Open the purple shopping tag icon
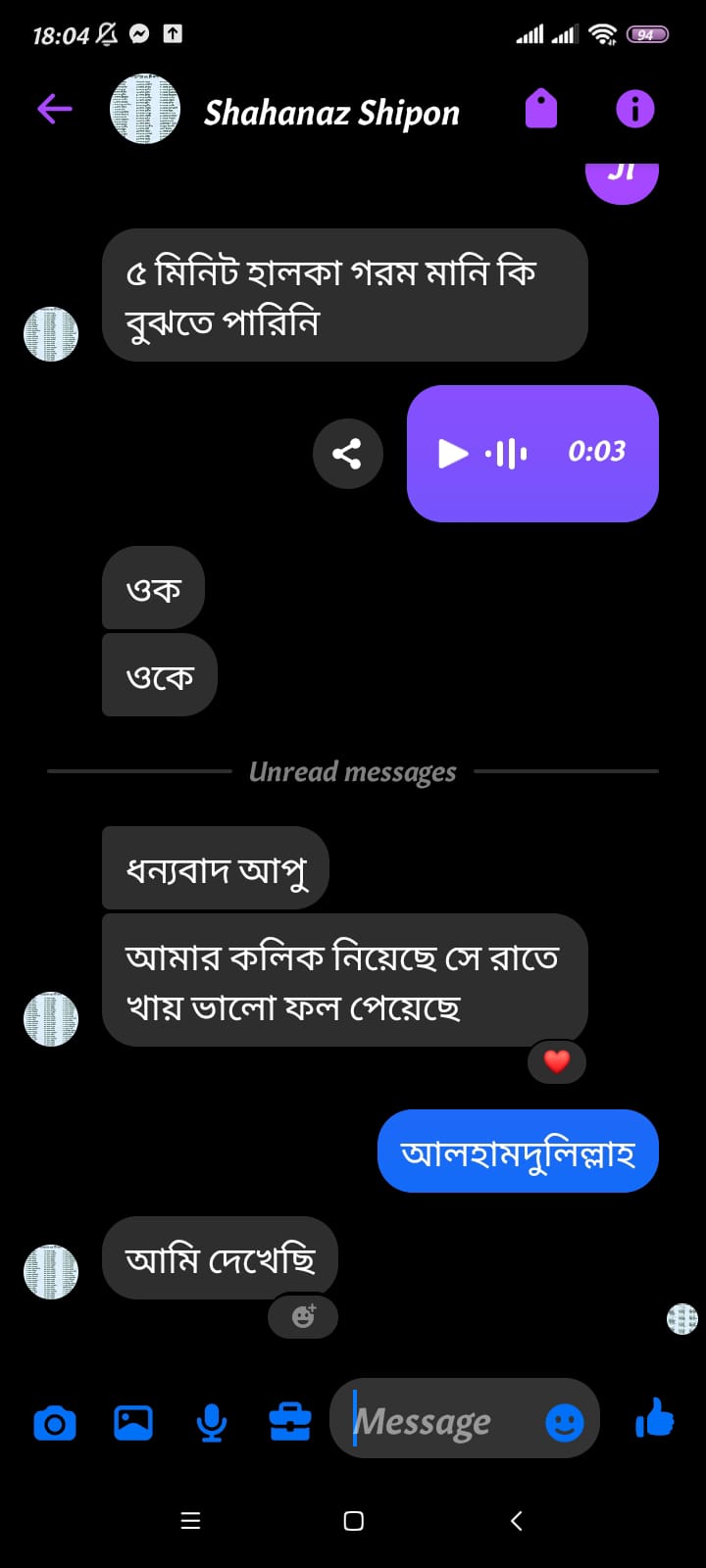This screenshot has width=706, height=1568. click(541, 109)
